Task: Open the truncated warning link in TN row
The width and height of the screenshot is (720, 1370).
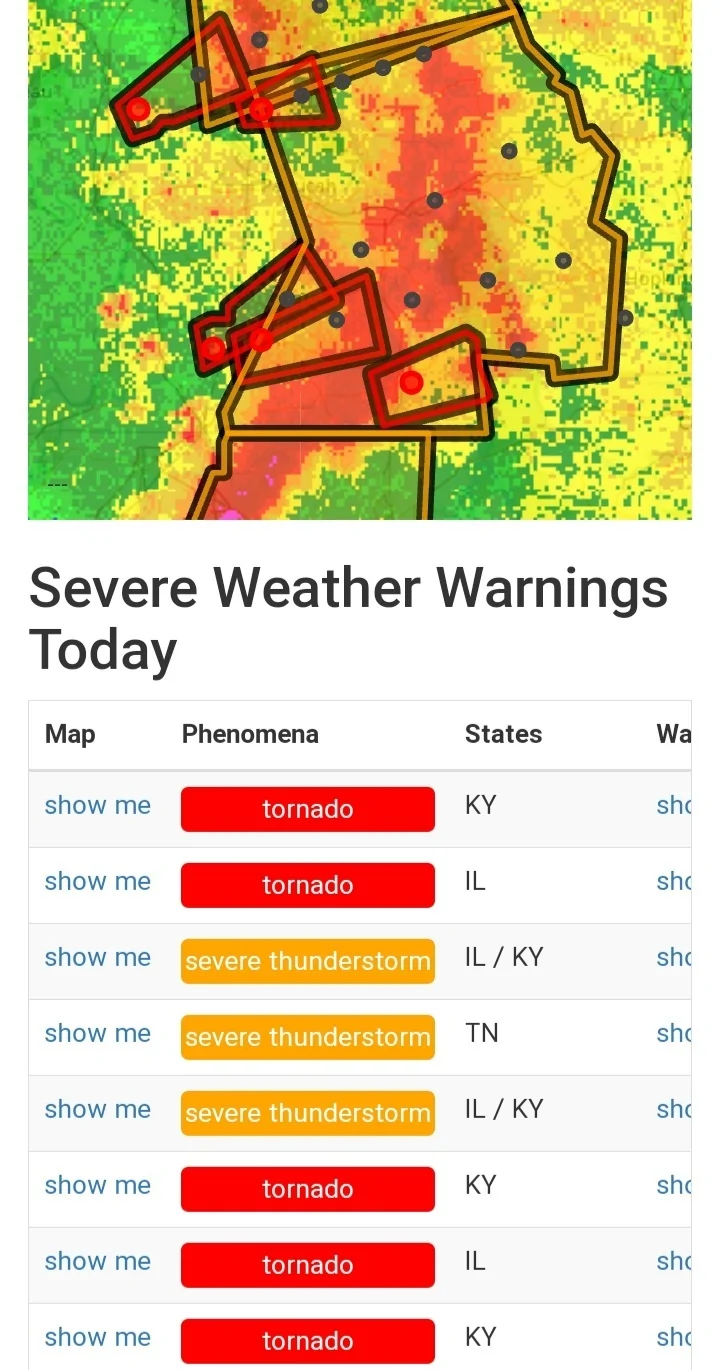Action: pos(674,1034)
